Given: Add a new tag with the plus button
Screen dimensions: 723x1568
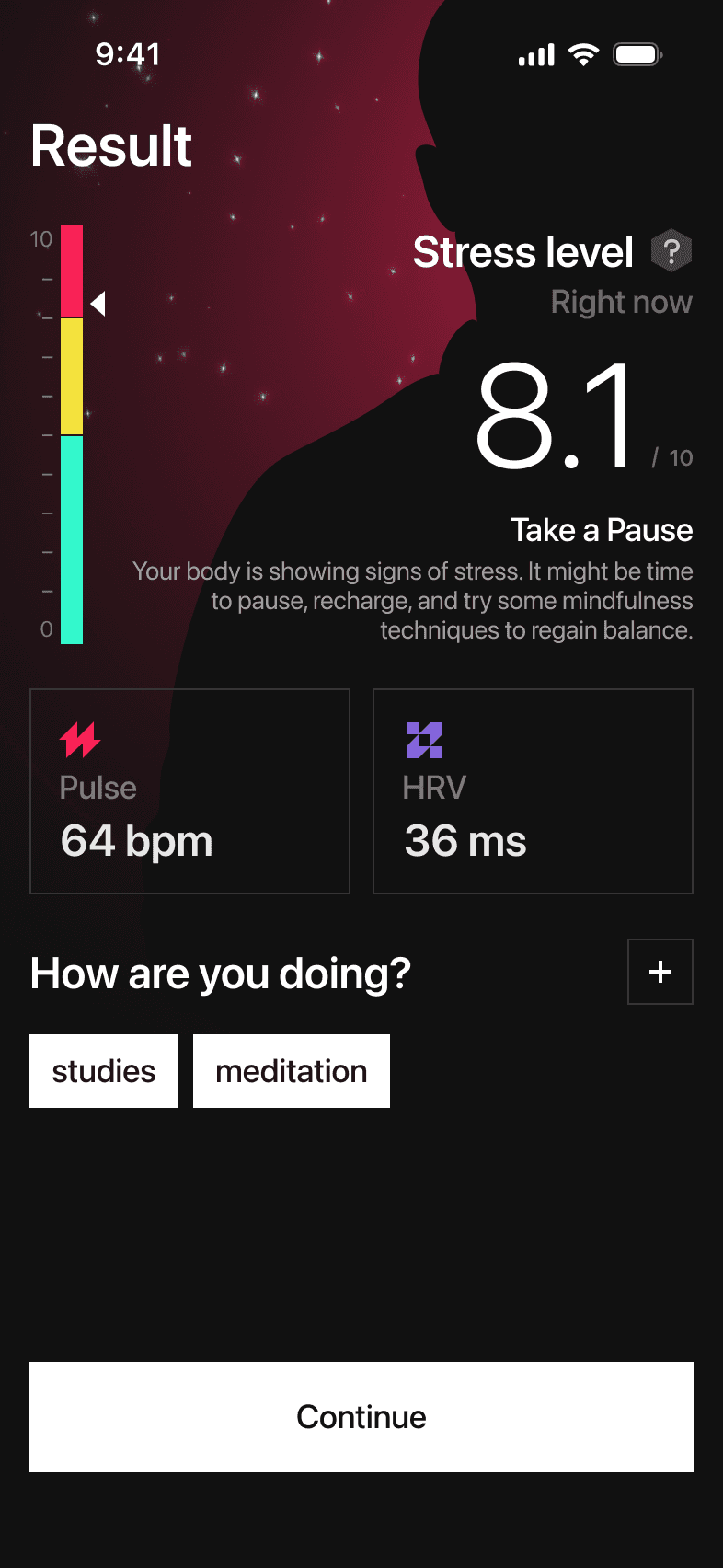Looking at the screenshot, I should [x=660, y=972].
